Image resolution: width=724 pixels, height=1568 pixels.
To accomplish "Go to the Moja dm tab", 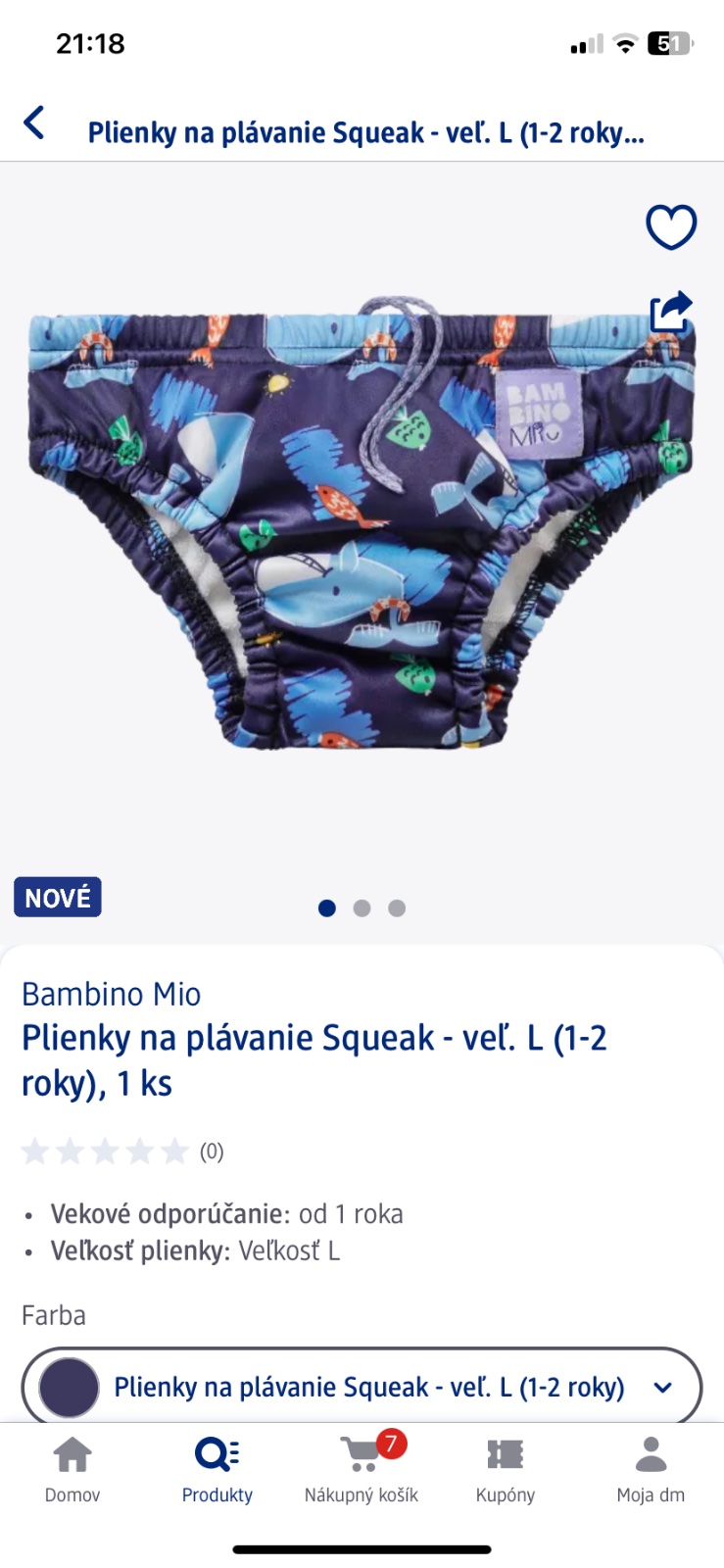I will coord(651,1468).
